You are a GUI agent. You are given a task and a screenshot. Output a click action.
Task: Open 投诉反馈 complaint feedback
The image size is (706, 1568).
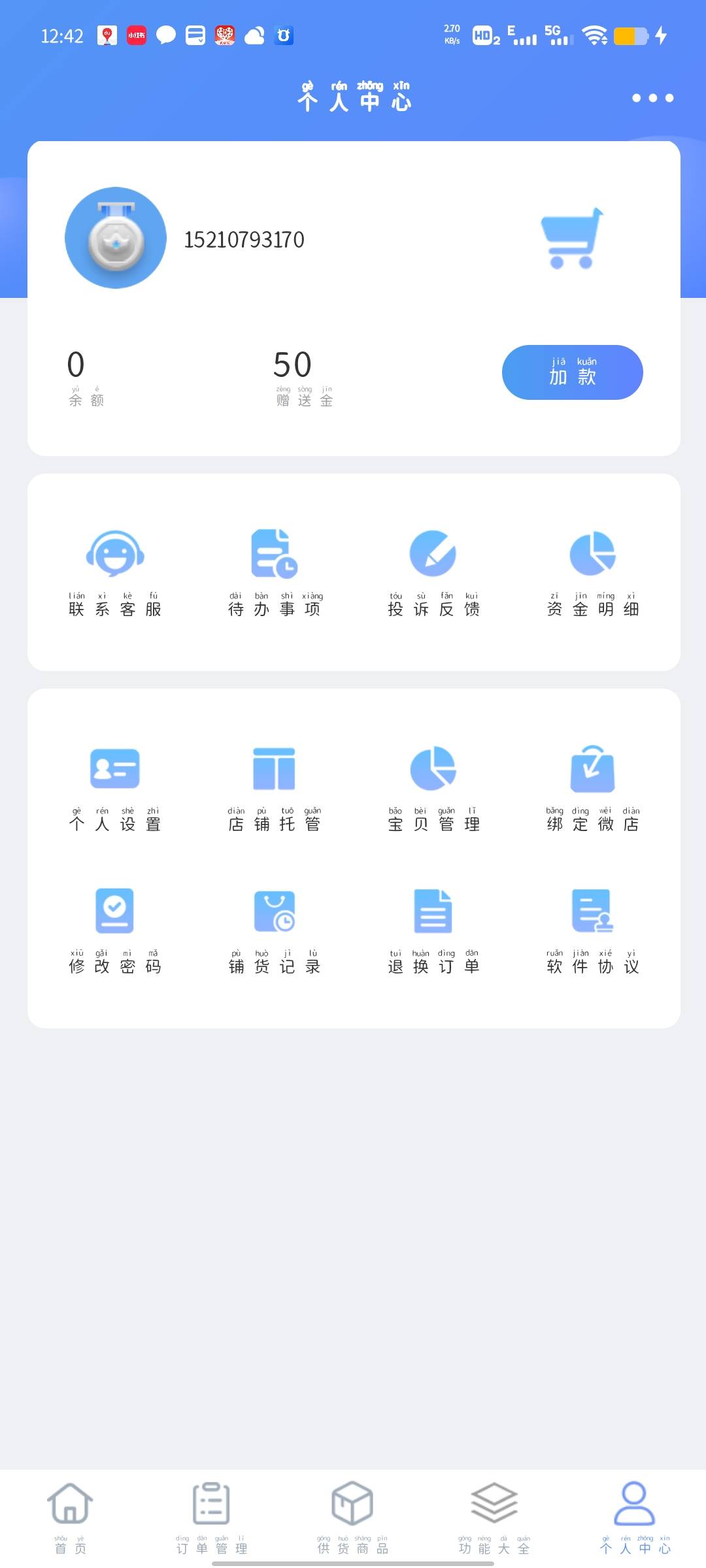pyautogui.click(x=433, y=572)
